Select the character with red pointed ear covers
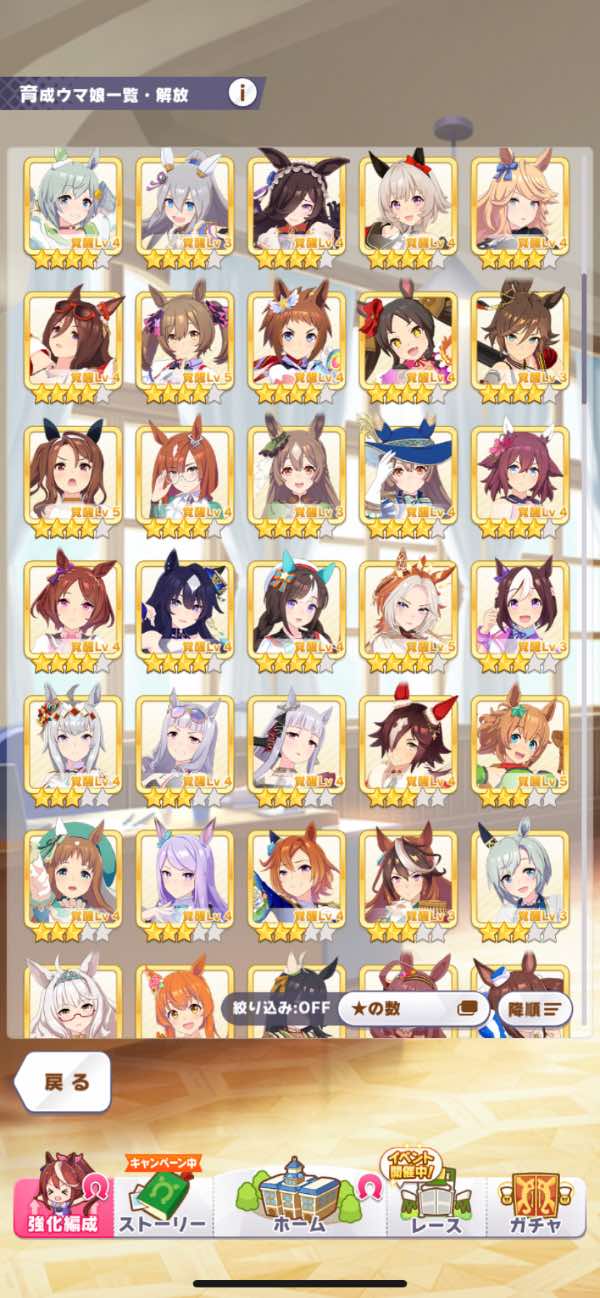This screenshot has height=1298, width=600. (408, 745)
